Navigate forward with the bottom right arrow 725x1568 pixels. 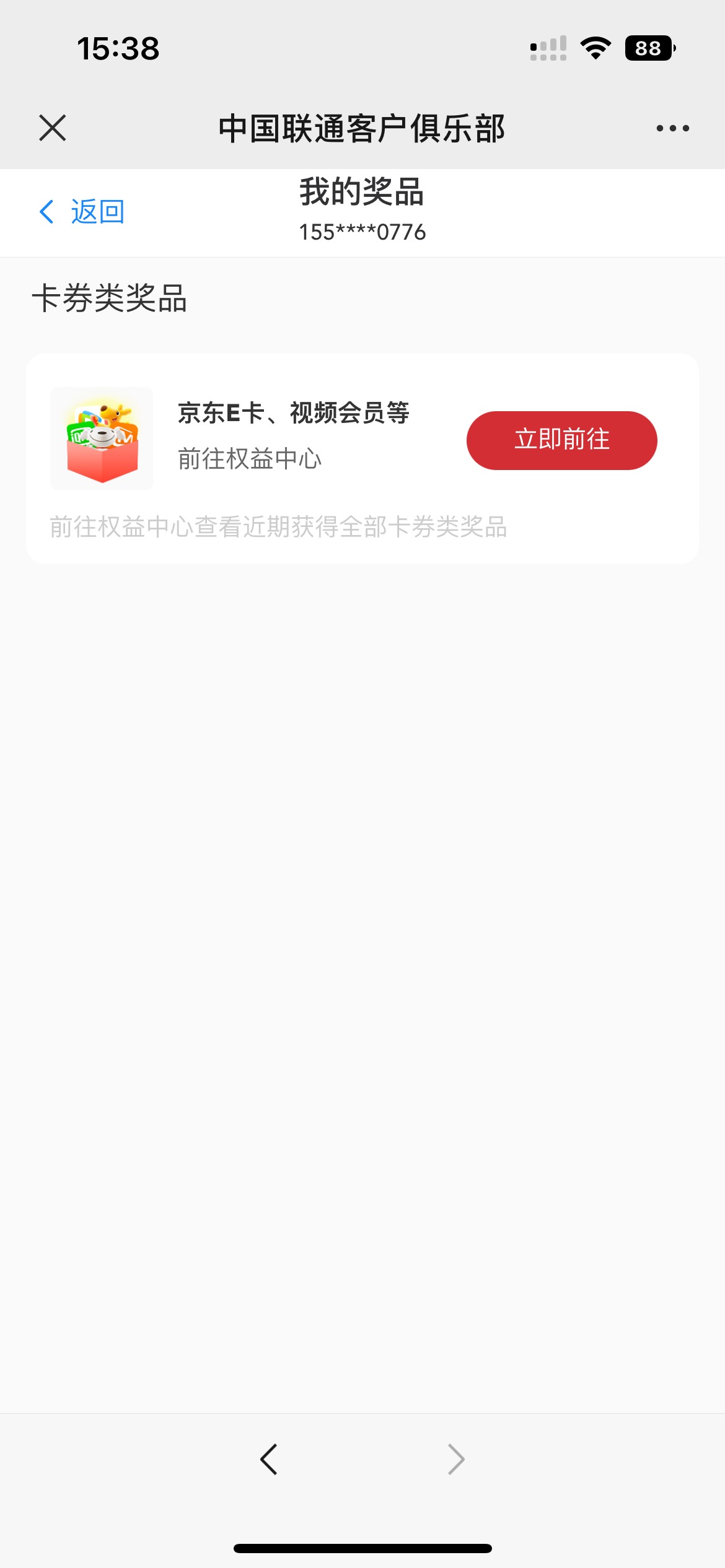point(456,1460)
